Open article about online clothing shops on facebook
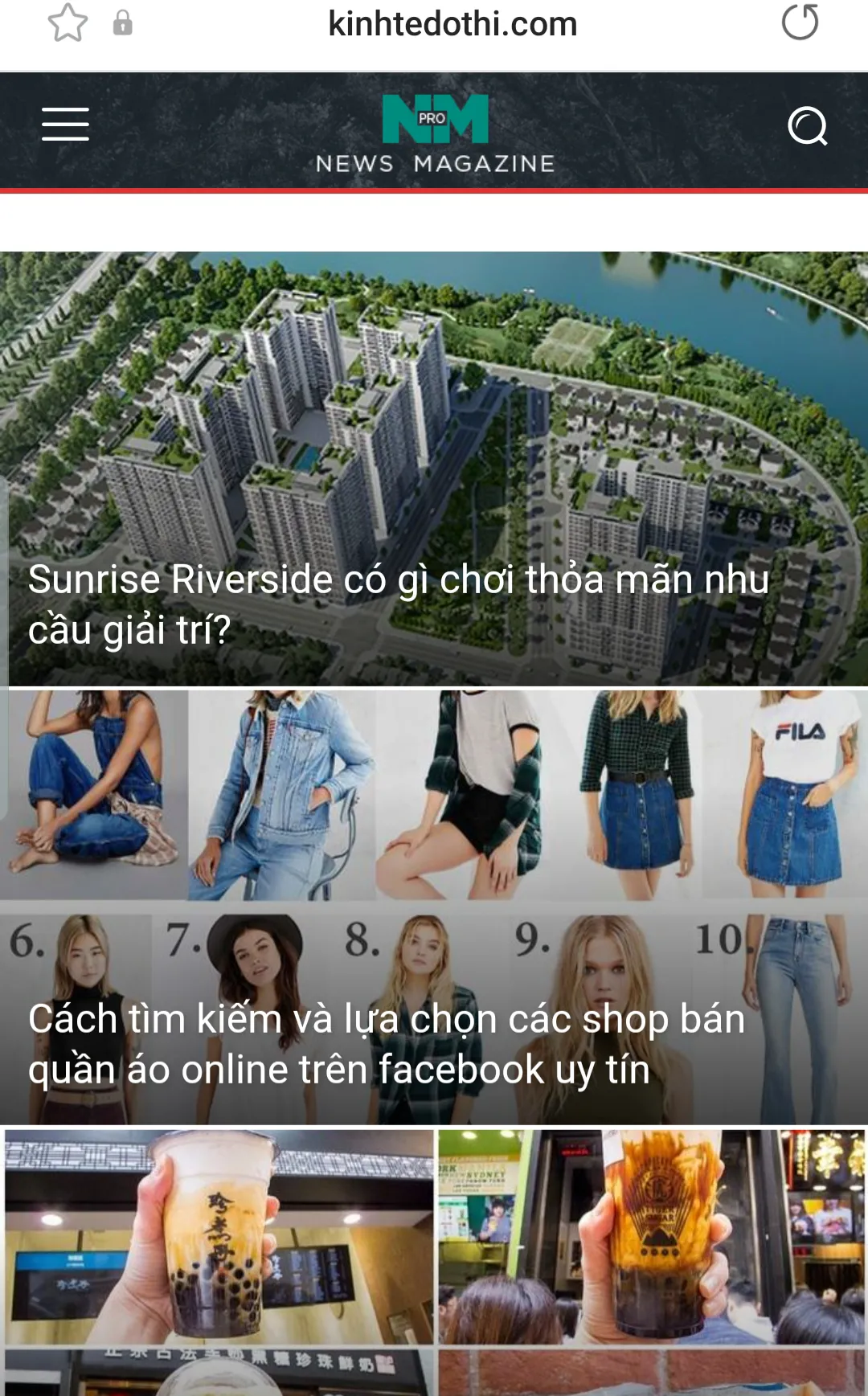The image size is (868, 1396). 386,1043
